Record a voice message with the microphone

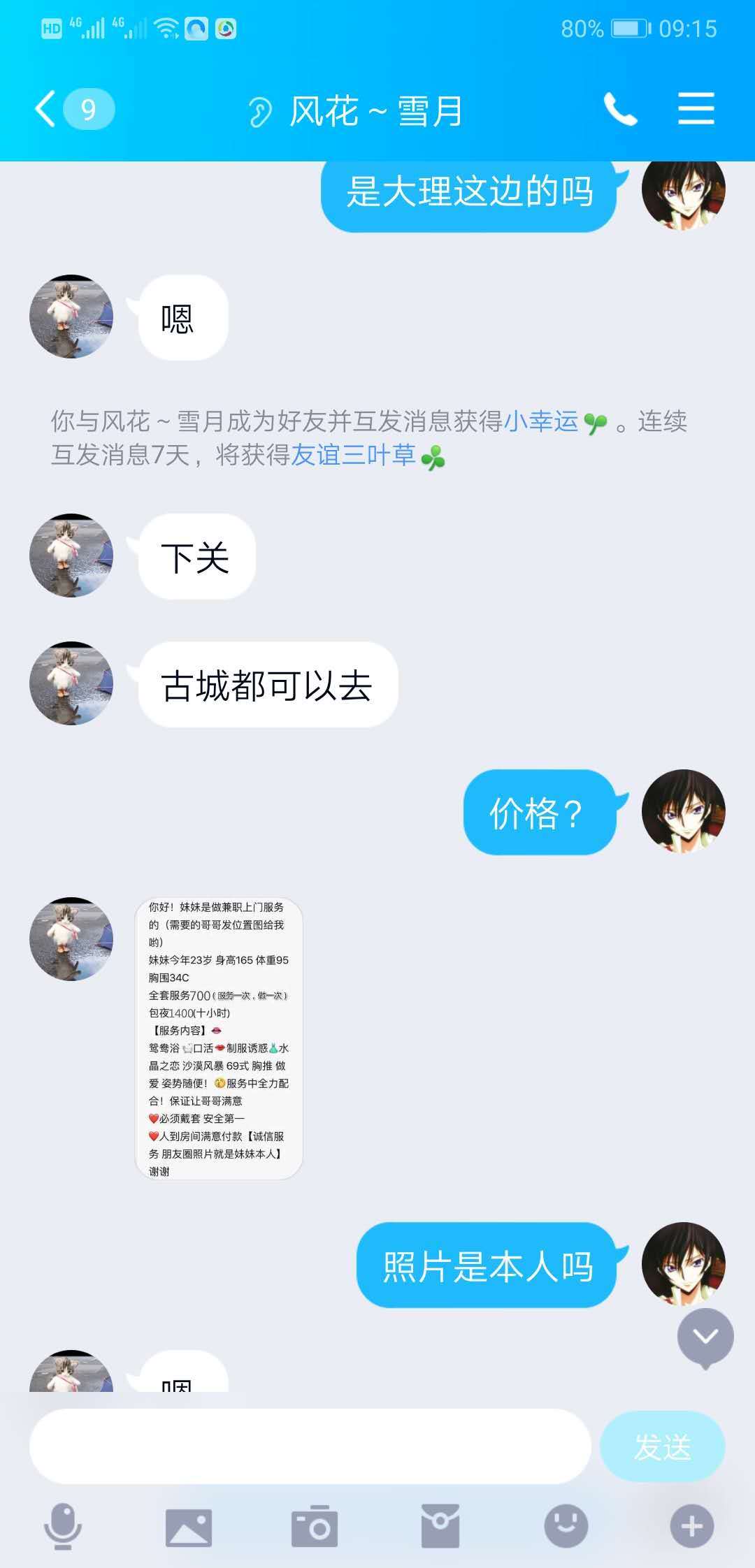click(x=63, y=1526)
